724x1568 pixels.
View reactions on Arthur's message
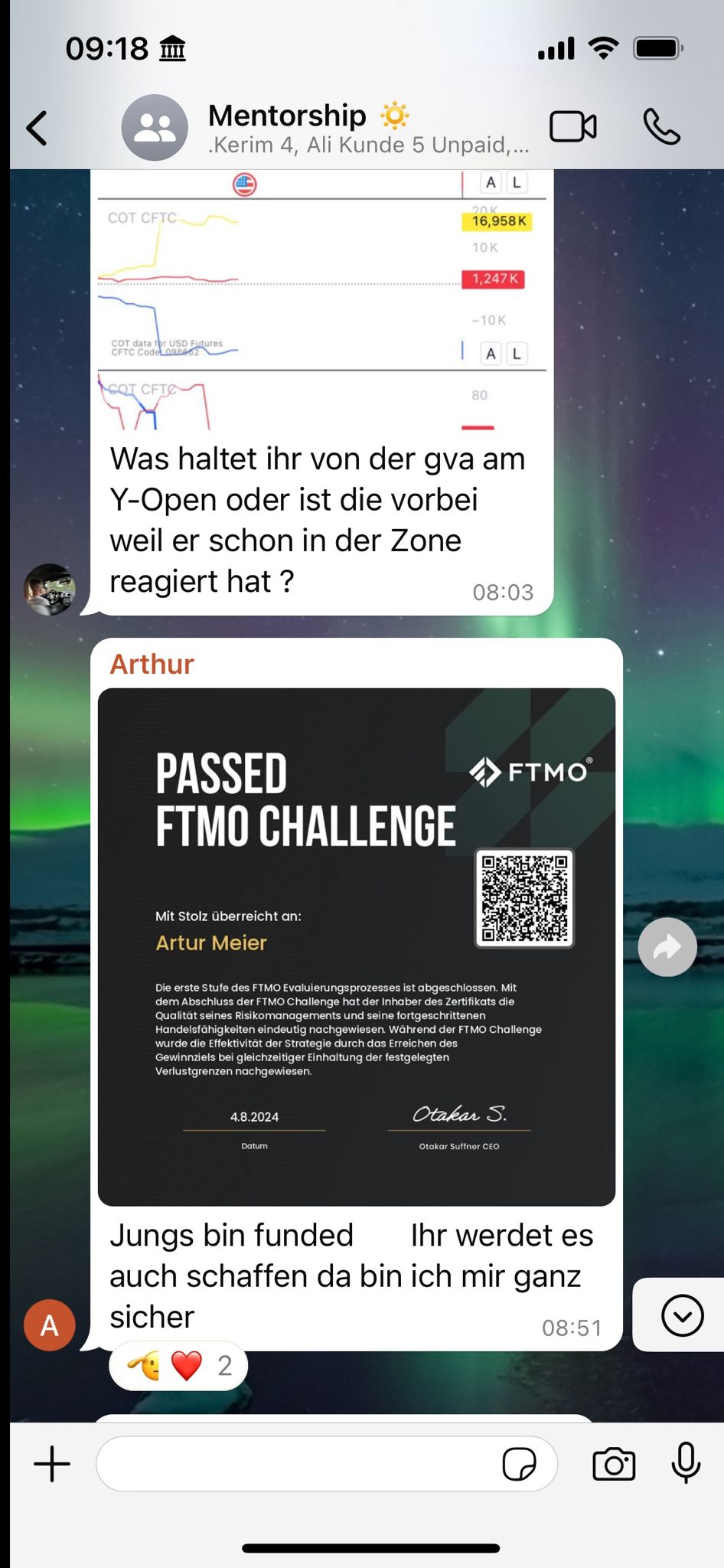pyautogui.click(x=178, y=1366)
